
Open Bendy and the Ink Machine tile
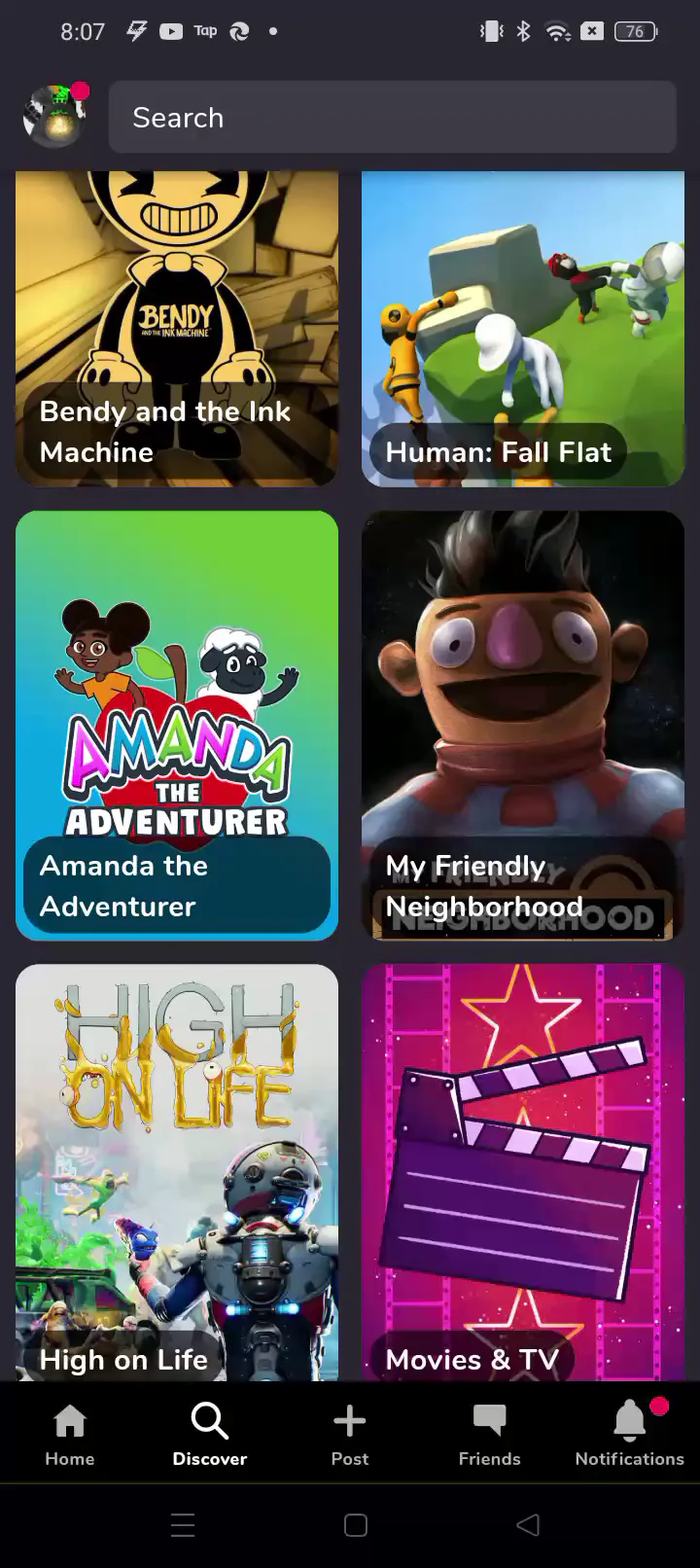pos(177,329)
